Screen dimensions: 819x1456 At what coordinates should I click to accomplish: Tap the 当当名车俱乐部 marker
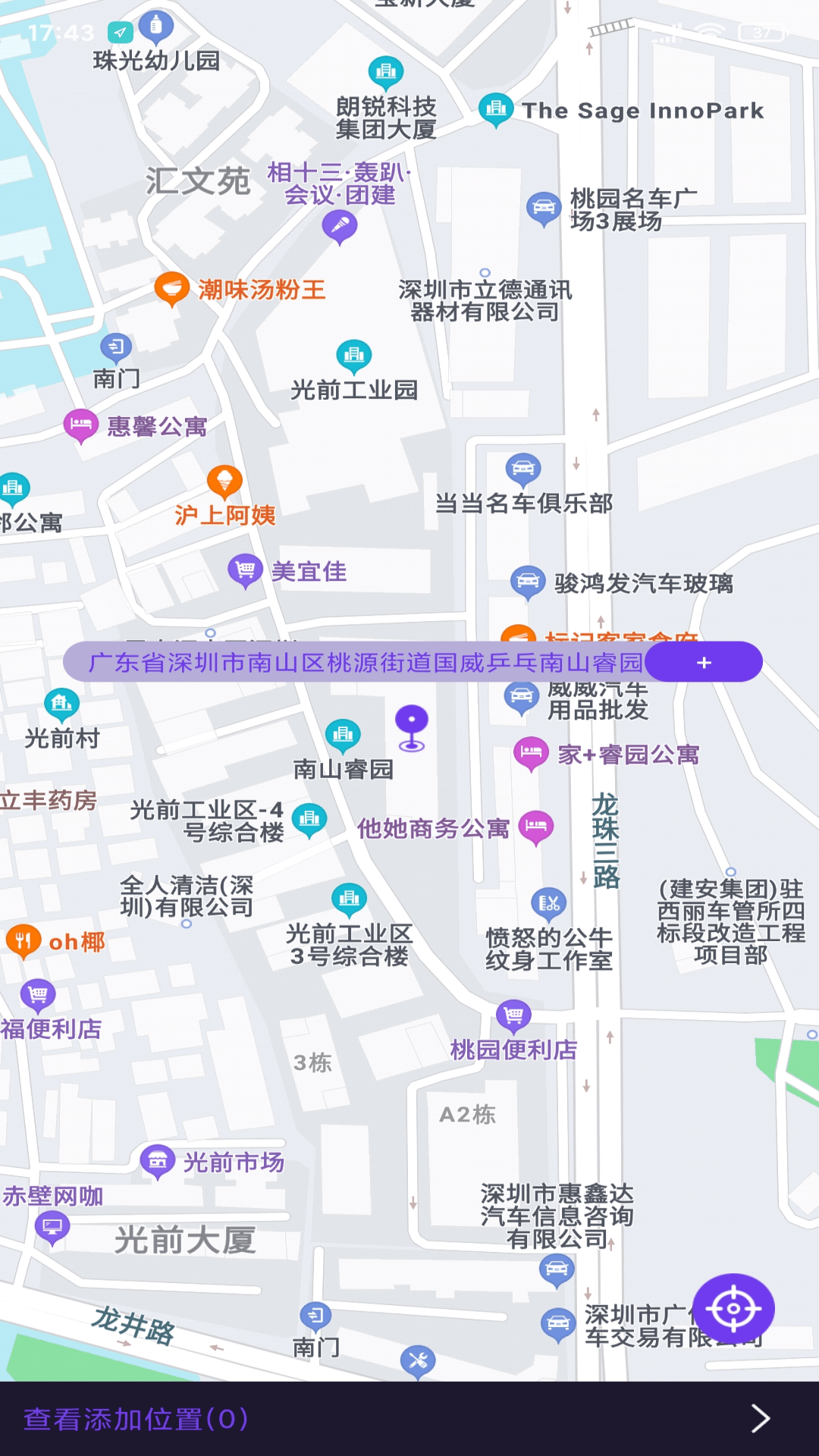523,470
